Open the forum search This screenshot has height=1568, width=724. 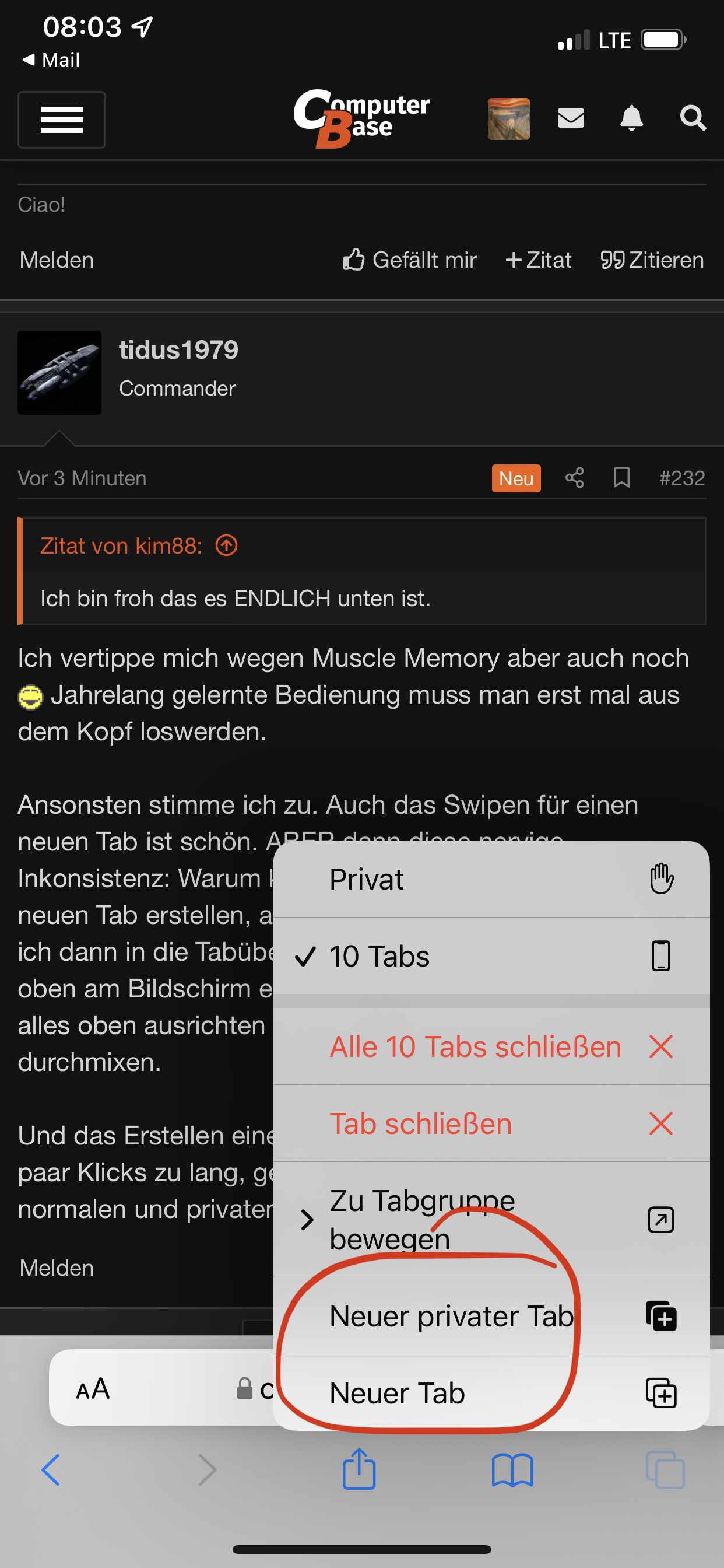pos(693,118)
